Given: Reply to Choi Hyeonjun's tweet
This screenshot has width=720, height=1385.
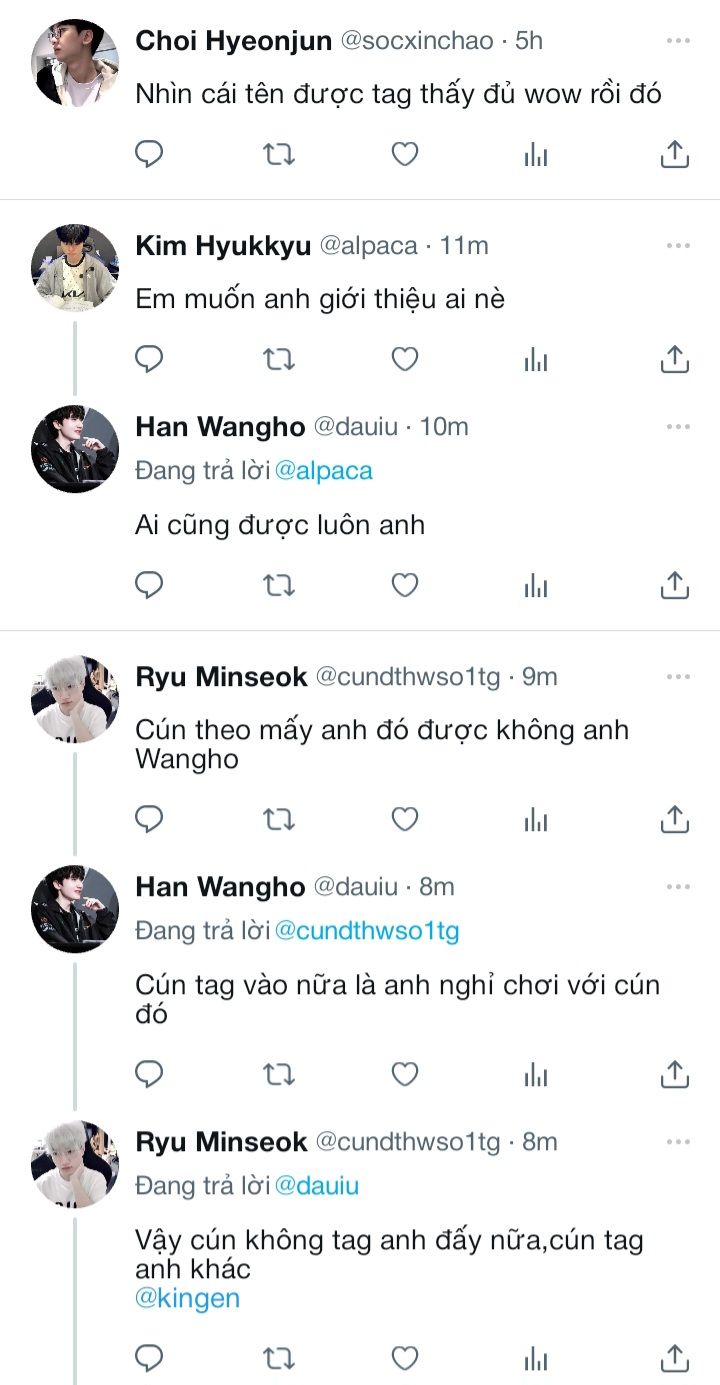Looking at the screenshot, I should [x=149, y=154].
